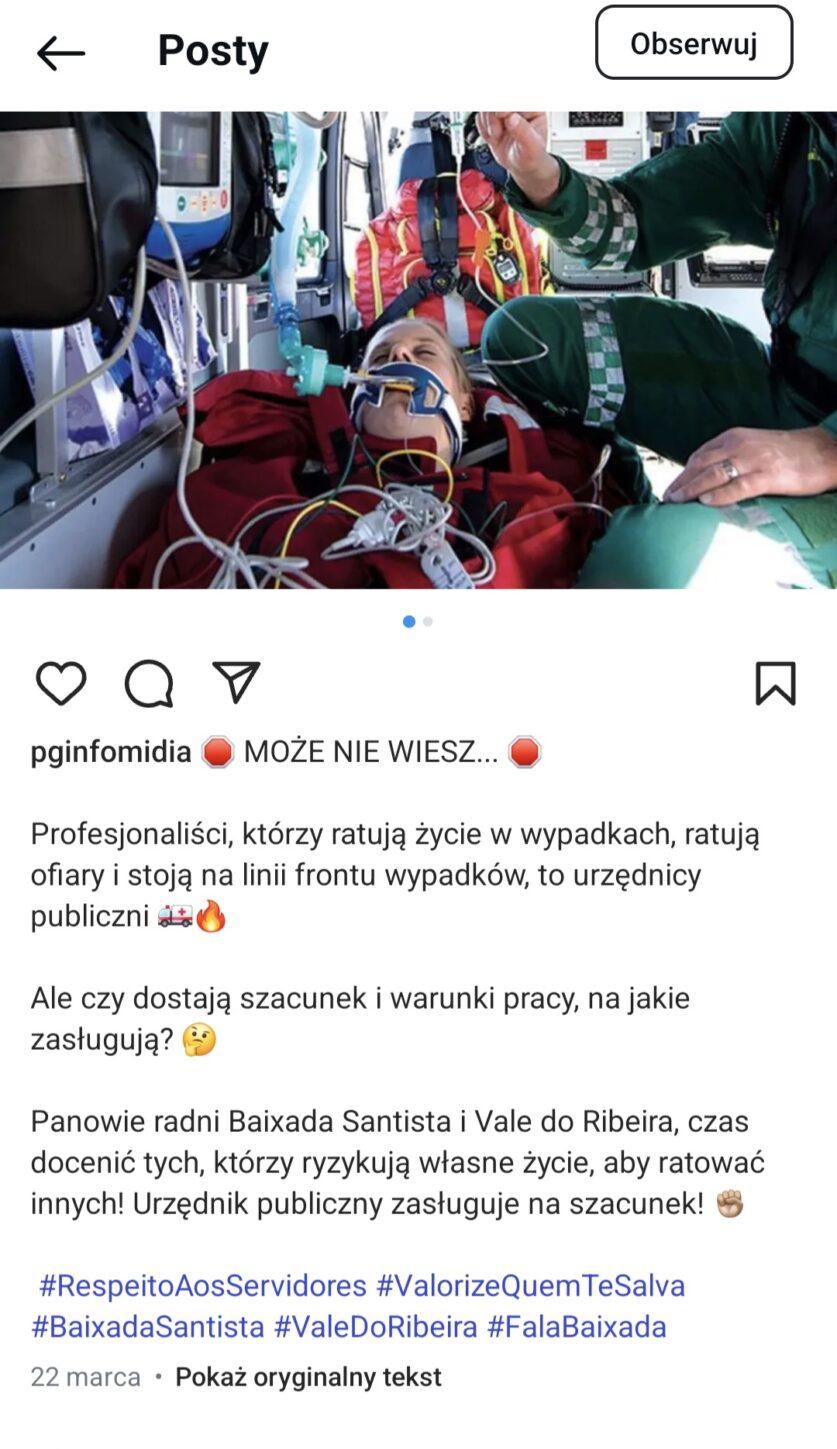The height and width of the screenshot is (1449, 837).
Task: Go back using the arrow icon
Action: click(61, 53)
